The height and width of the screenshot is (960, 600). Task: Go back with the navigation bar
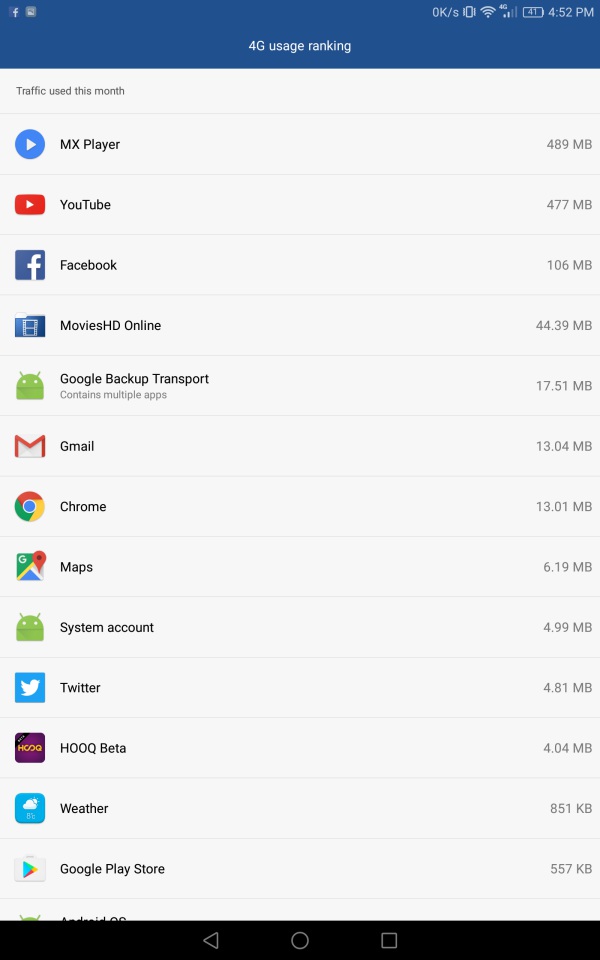(210, 940)
